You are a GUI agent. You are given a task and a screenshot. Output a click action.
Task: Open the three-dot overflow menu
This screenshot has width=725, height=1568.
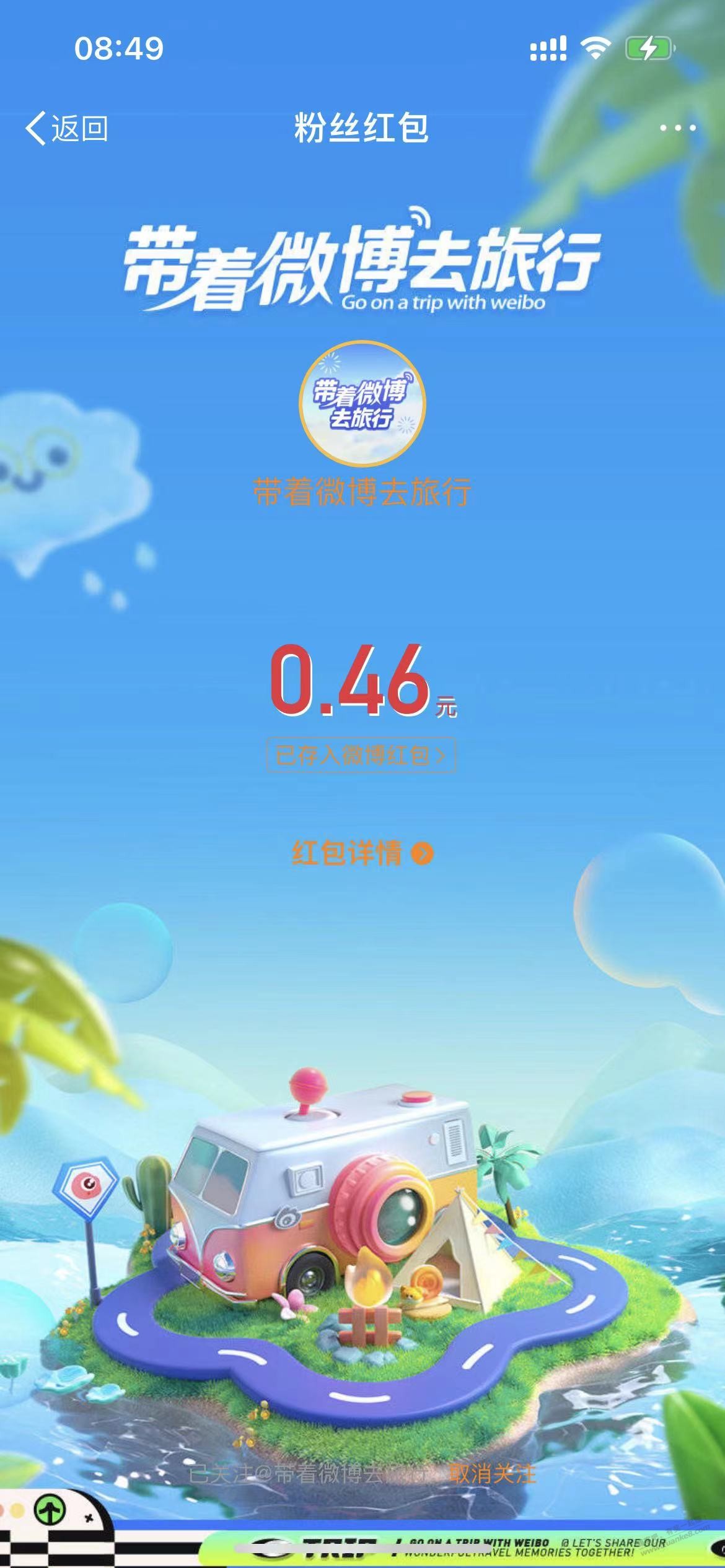point(677,129)
